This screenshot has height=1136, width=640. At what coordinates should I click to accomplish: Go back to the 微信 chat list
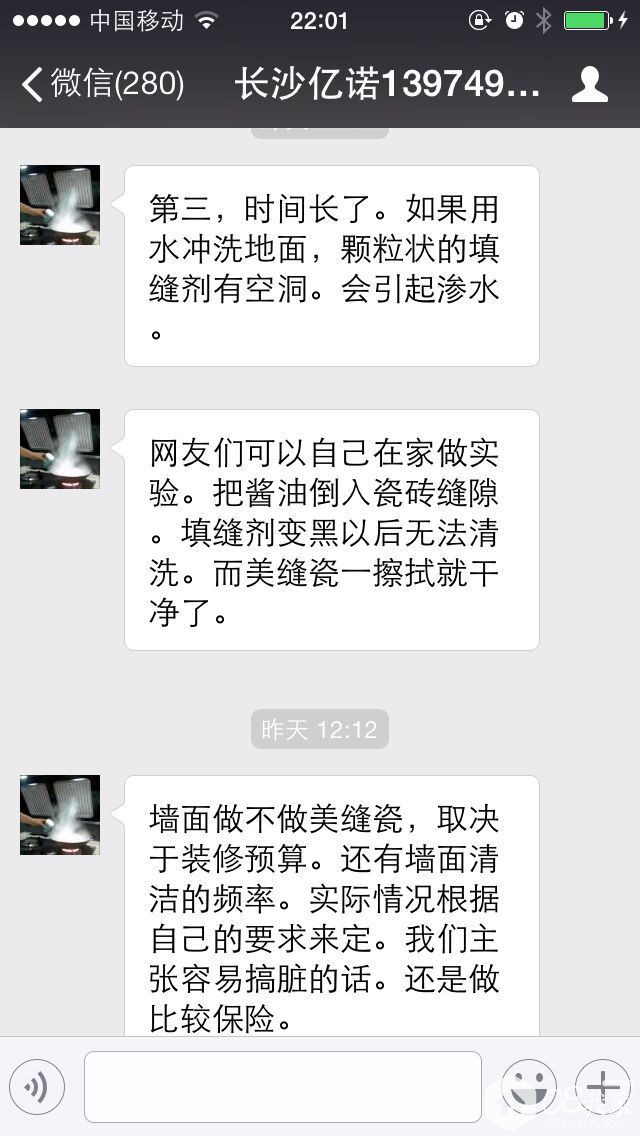click(100, 85)
